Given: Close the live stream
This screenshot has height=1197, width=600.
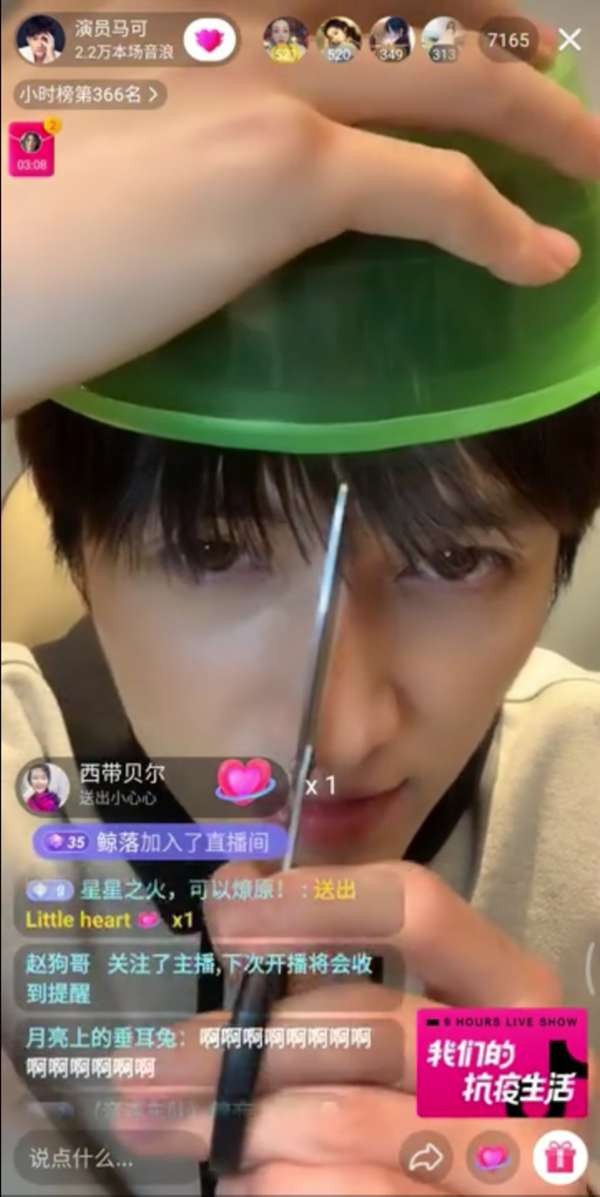Looking at the screenshot, I should (569, 39).
